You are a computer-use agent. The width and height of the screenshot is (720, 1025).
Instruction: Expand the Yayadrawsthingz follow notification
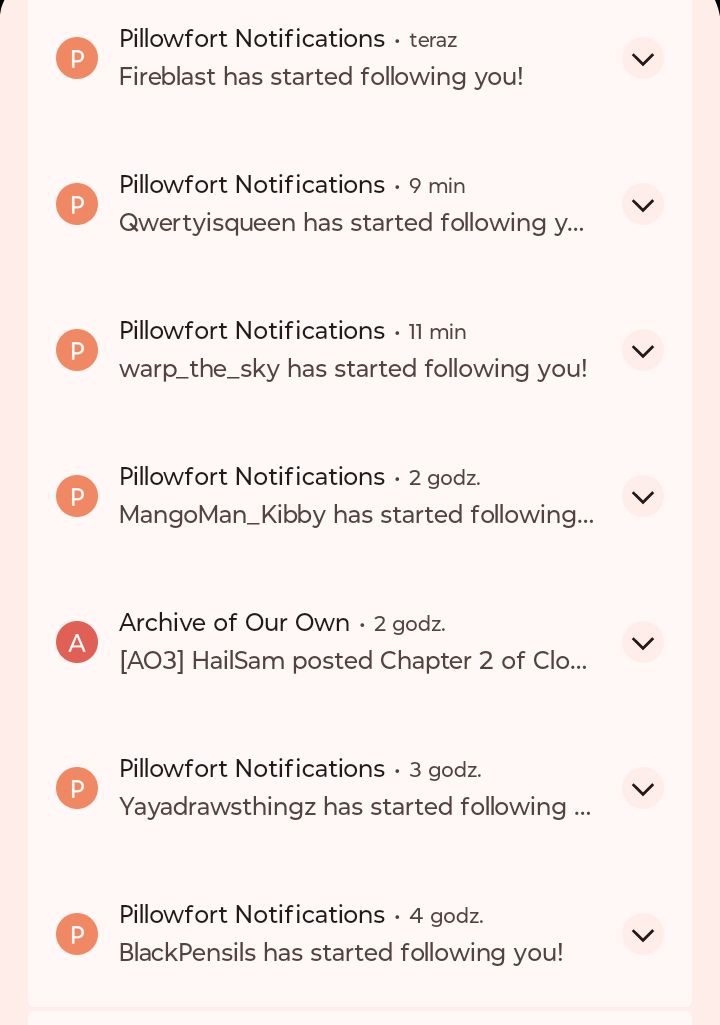(642, 789)
